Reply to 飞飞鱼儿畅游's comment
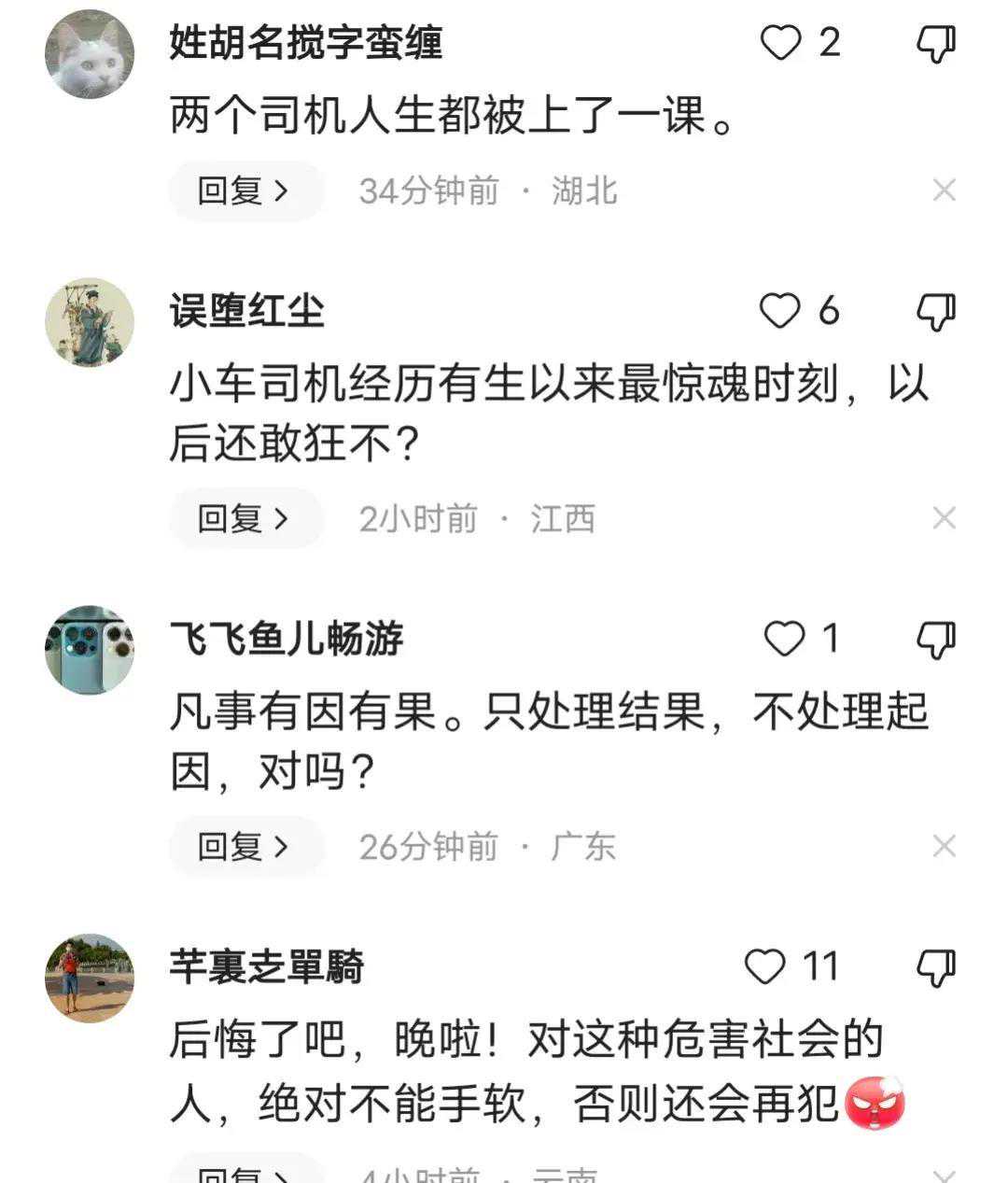This screenshot has height=1183, width=1008. (245, 847)
